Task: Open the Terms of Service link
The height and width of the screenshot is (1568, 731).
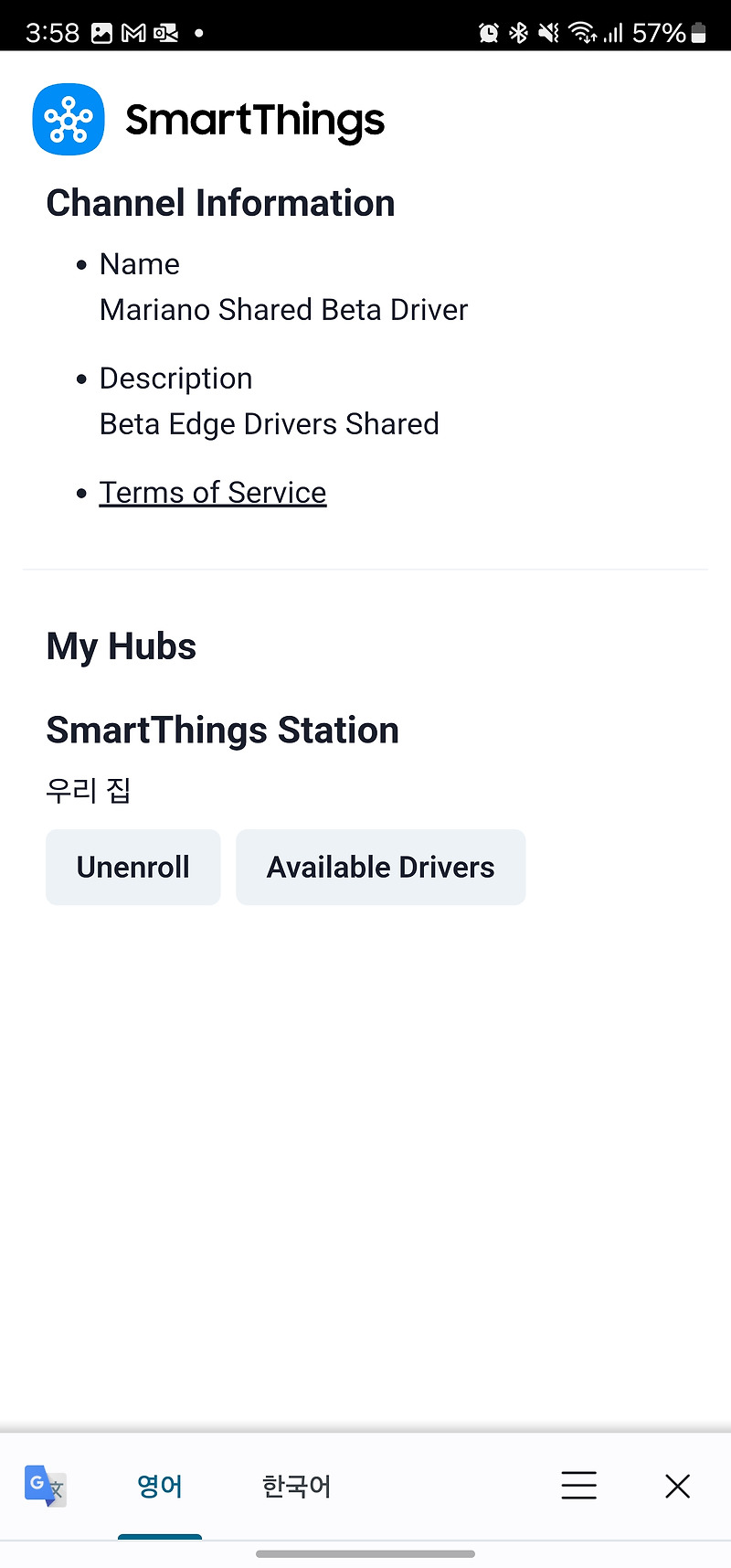Action: tap(213, 493)
